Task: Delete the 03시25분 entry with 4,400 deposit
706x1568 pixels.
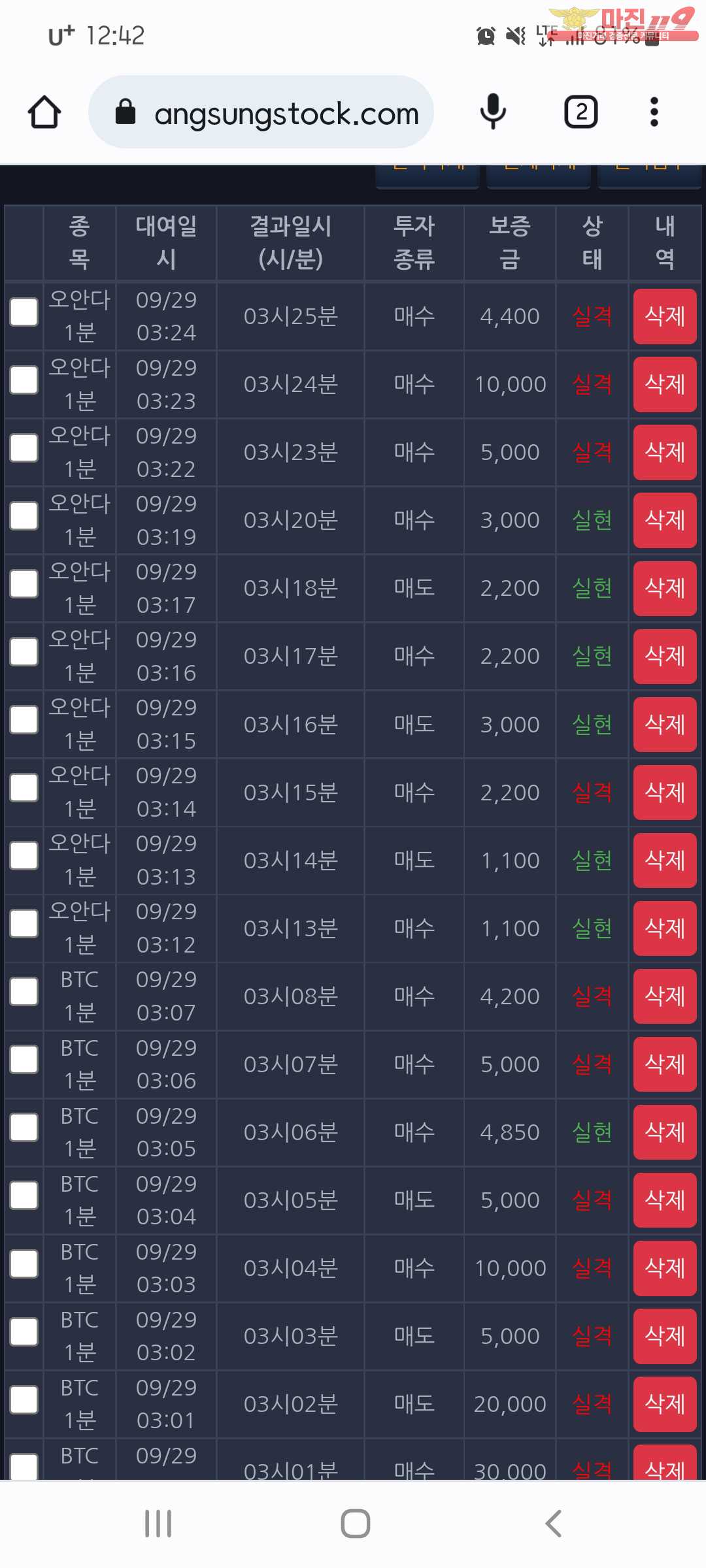Action: 665,316
